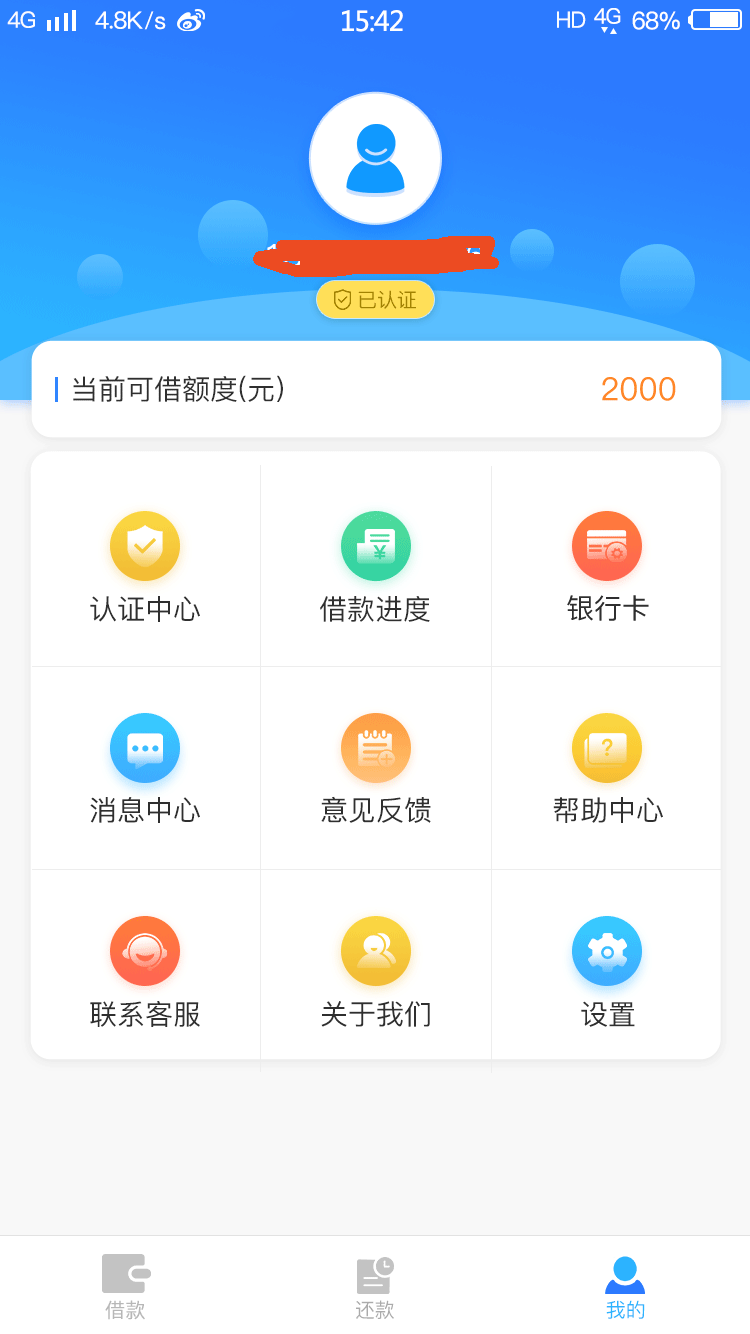This screenshot has height=1334, width=750.
Task: Open 帮助中心 help center
Action: coord(607,768)
